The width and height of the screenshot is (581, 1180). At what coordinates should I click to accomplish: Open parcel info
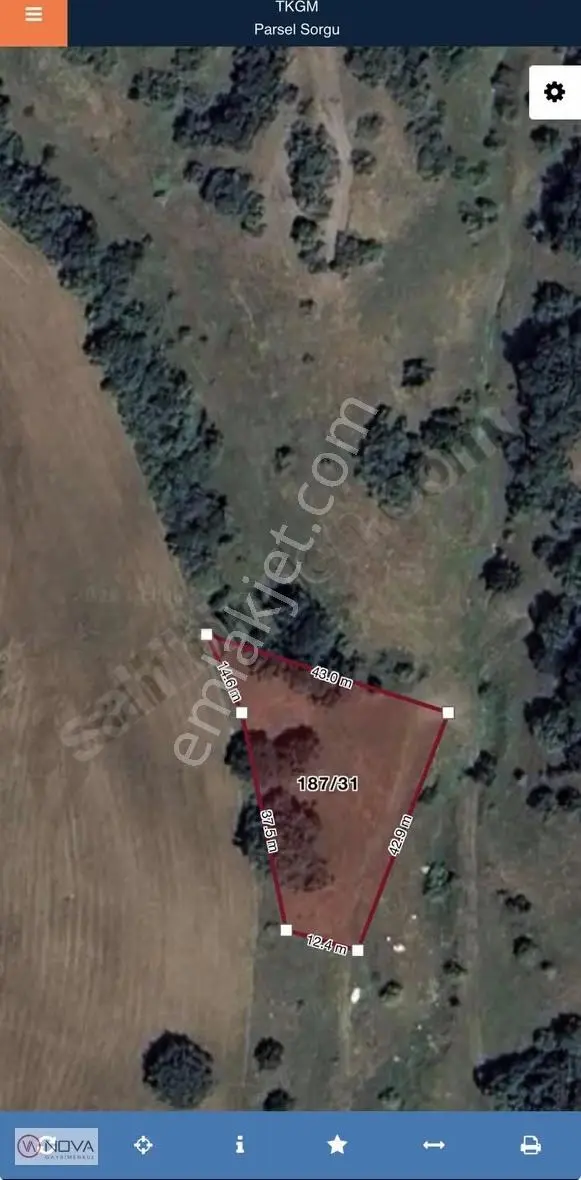tap(239, 1145)
